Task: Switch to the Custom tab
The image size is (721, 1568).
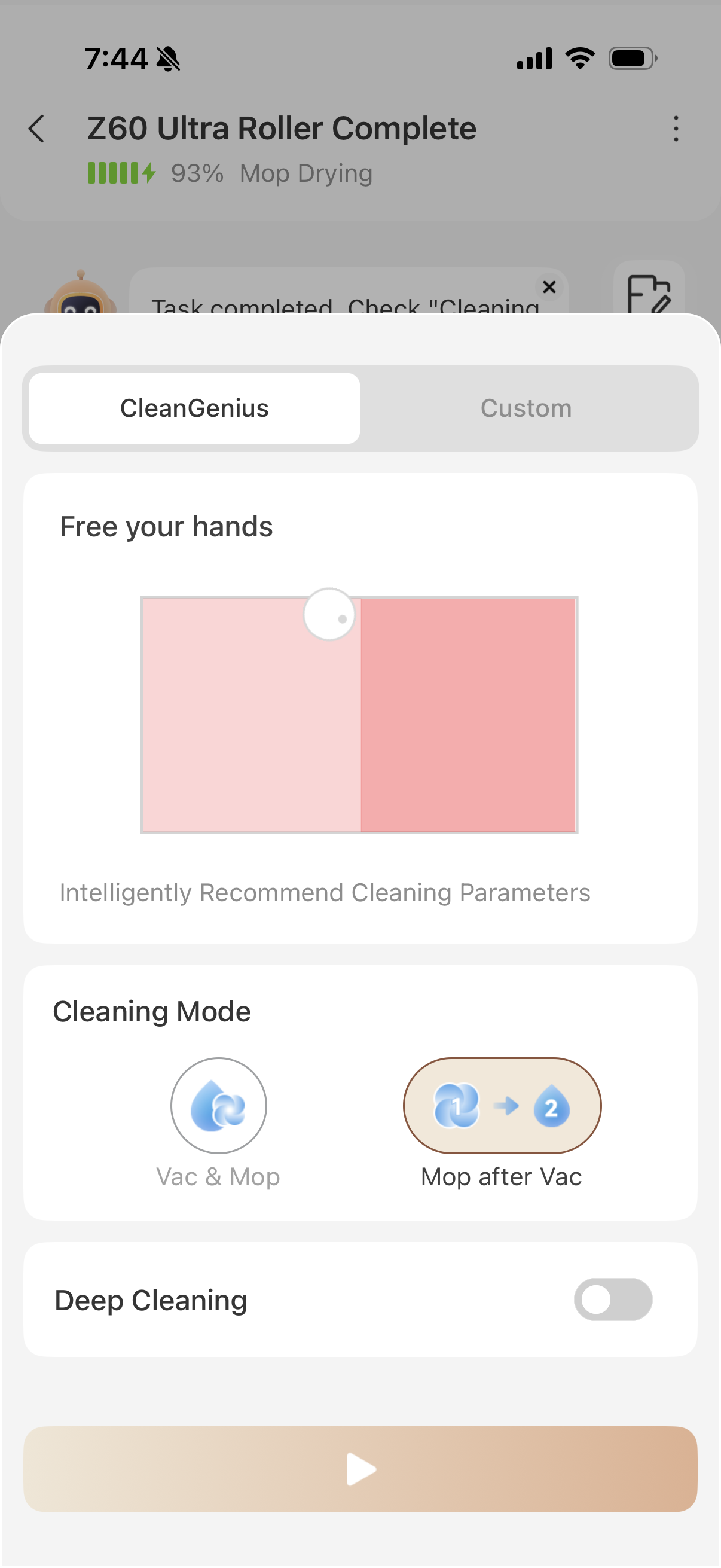Action: tap(526, 408)
